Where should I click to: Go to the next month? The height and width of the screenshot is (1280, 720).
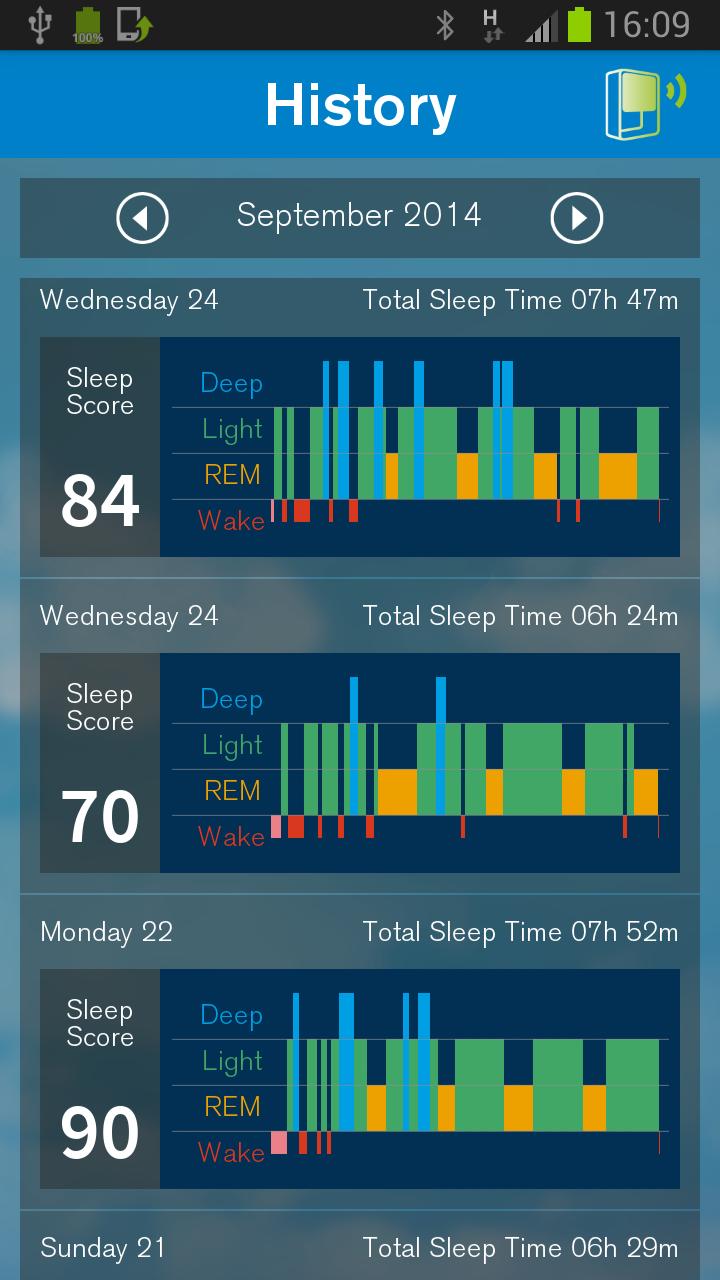pyautogui.click(x=577, y=218)
